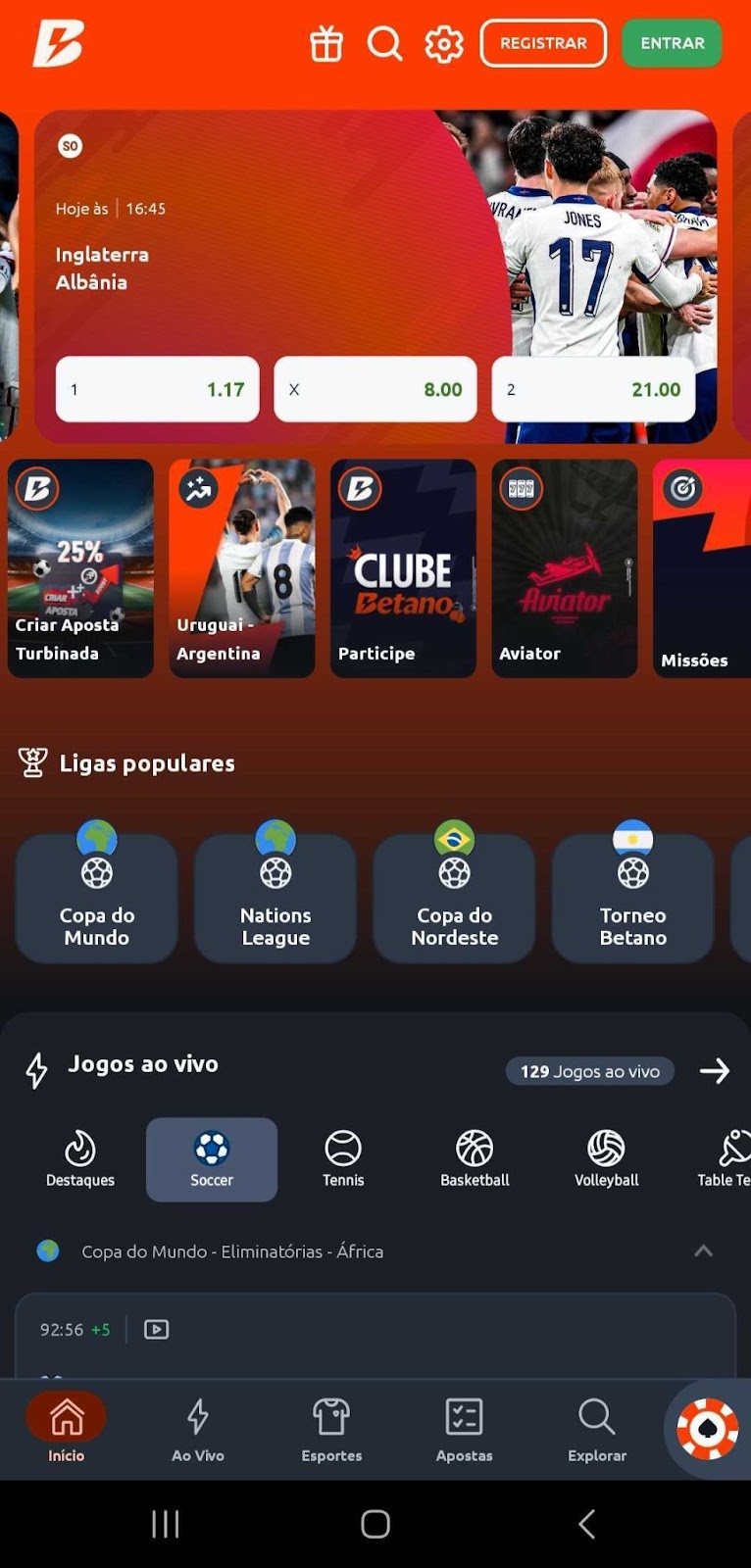The height and width of the screenshot is (1568, 751).
Task: Open the Nations League tile
Action: pyautogui.click(x=275, y=899)
